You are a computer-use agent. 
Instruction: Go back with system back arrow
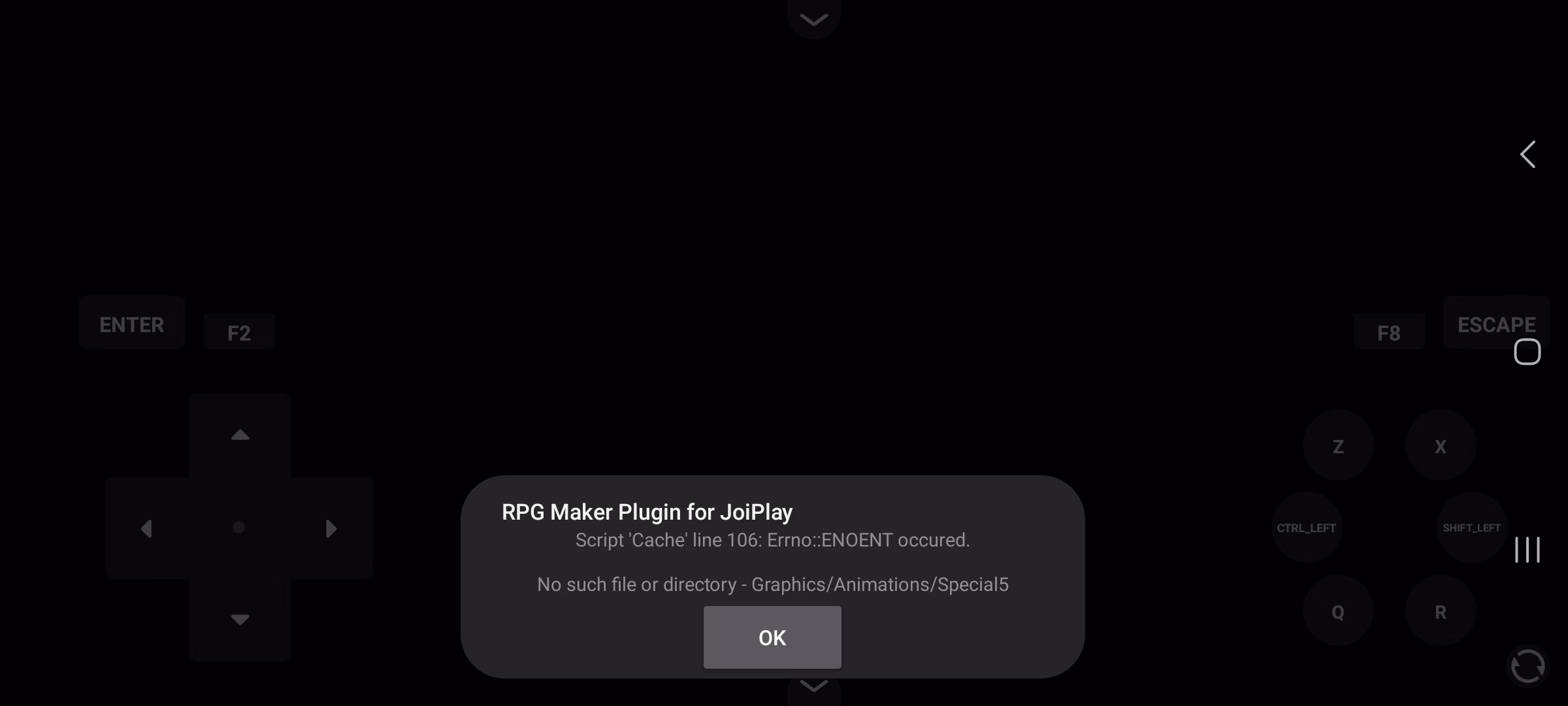1527,154
